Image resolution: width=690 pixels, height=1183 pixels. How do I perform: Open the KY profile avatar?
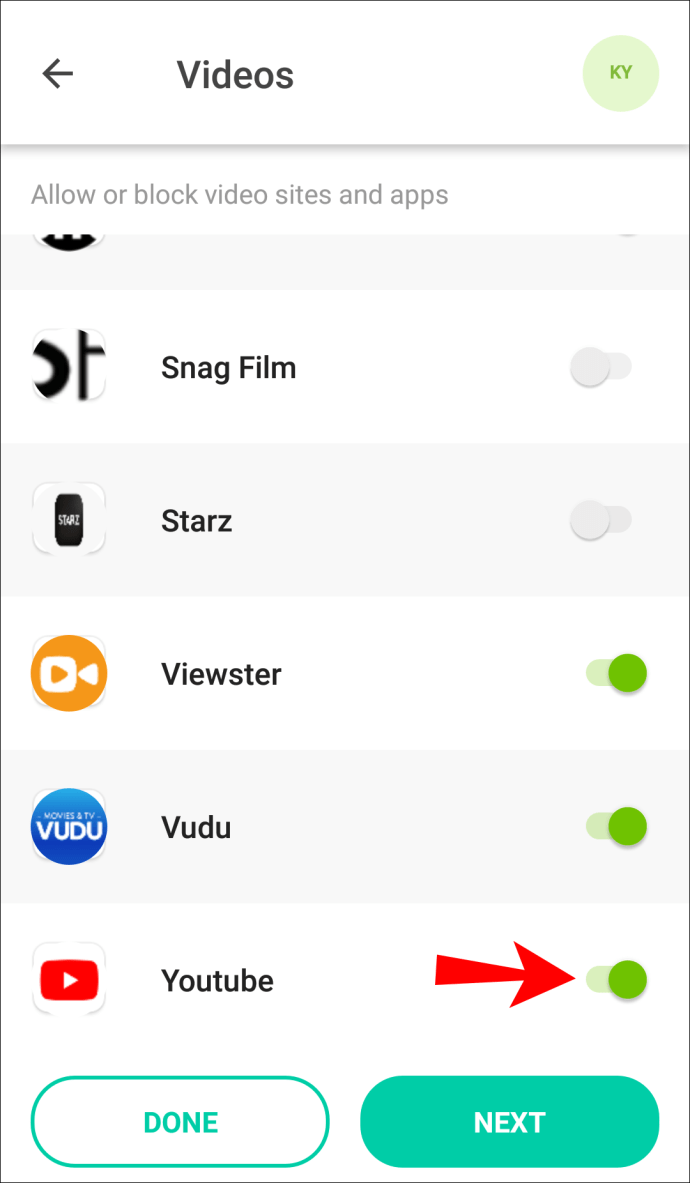coord(620,73)
